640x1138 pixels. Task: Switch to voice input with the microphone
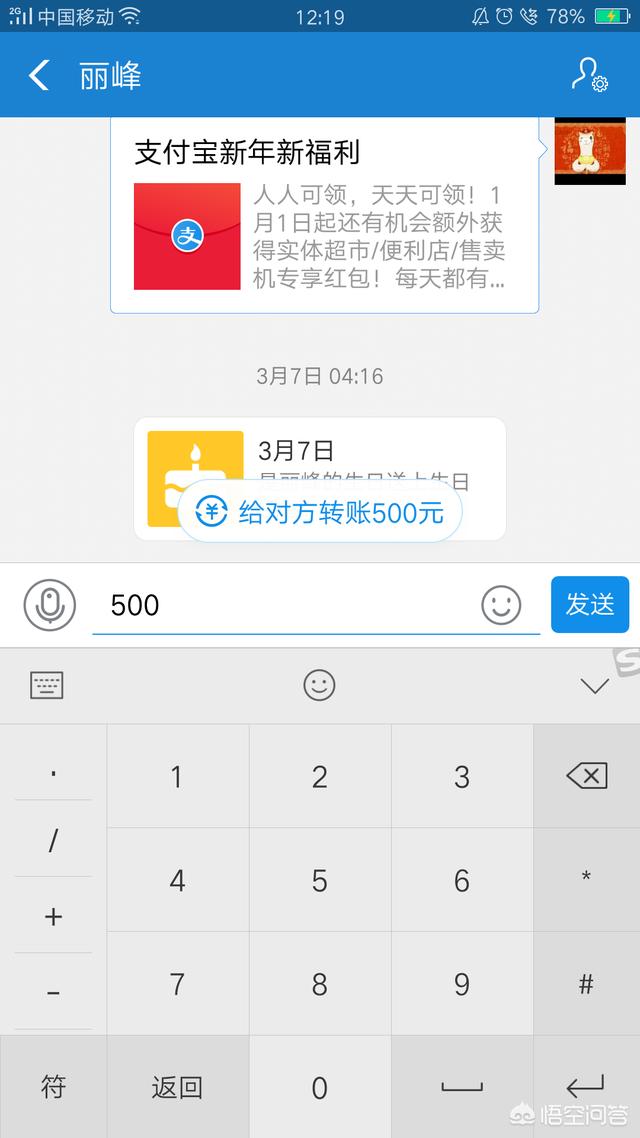(x=50, y=605)
